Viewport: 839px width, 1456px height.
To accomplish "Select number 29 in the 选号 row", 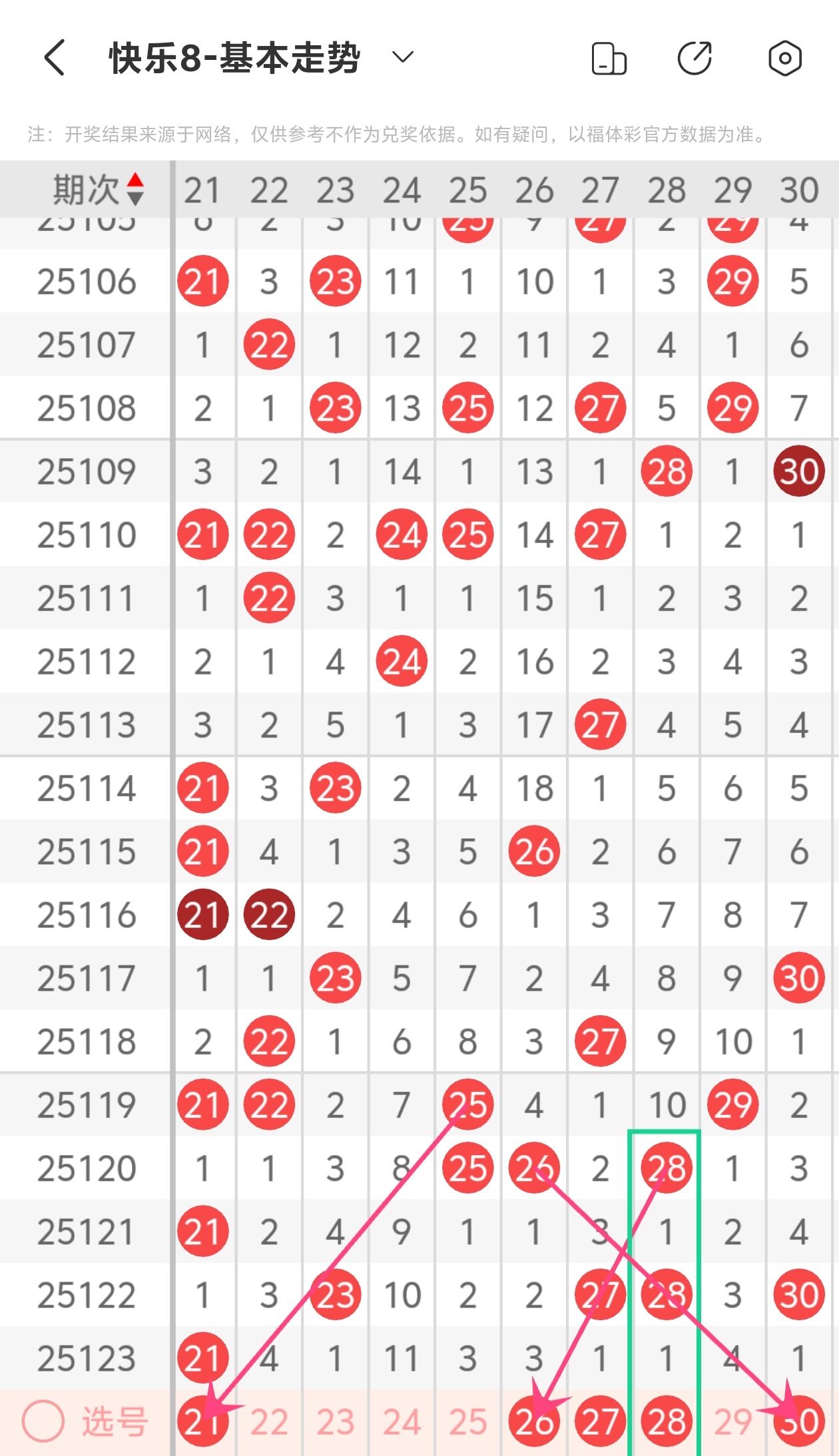I will 732,1421.
